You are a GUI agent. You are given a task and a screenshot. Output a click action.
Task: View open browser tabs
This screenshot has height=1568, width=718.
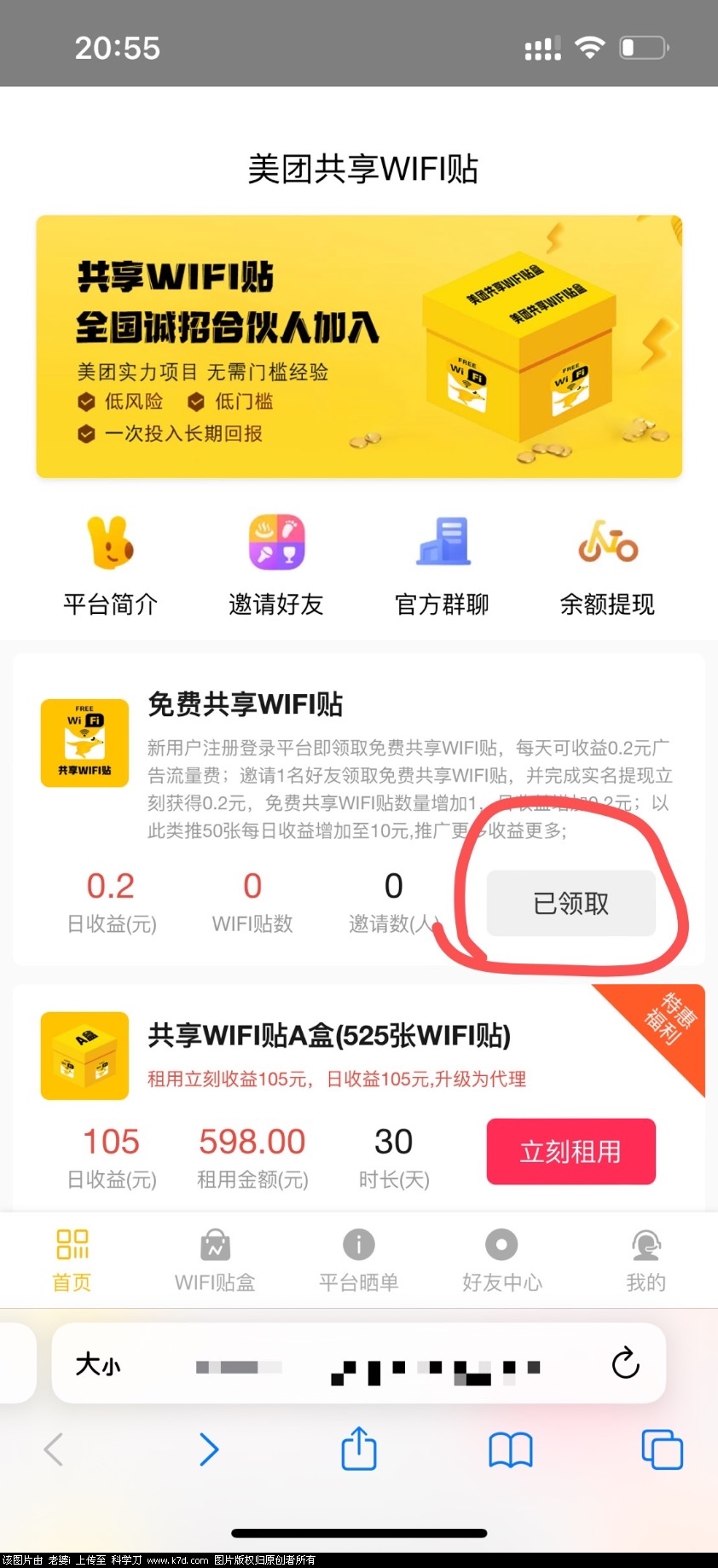662,1449
